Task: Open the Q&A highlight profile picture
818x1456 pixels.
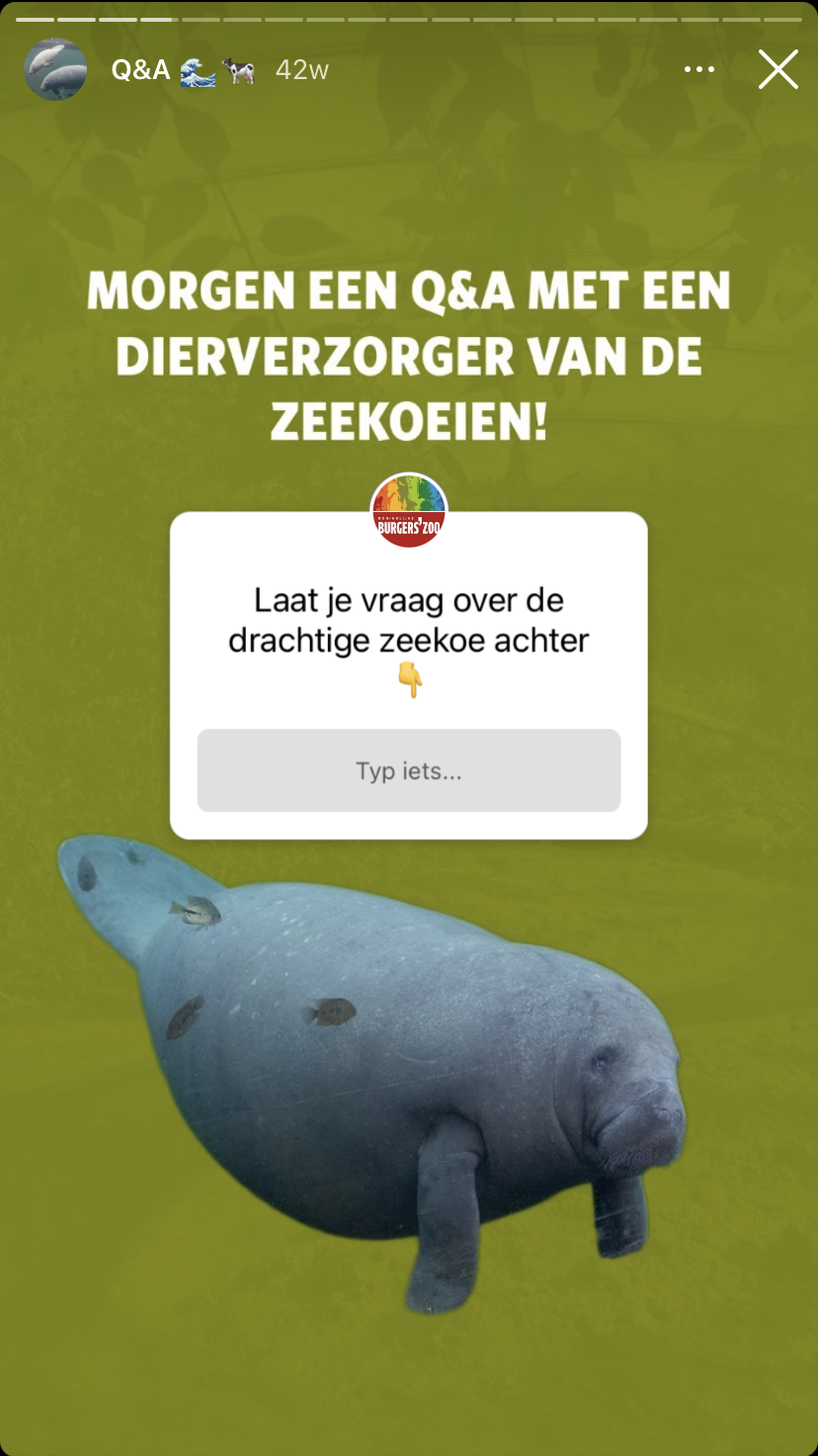Action: click(55, 70)
